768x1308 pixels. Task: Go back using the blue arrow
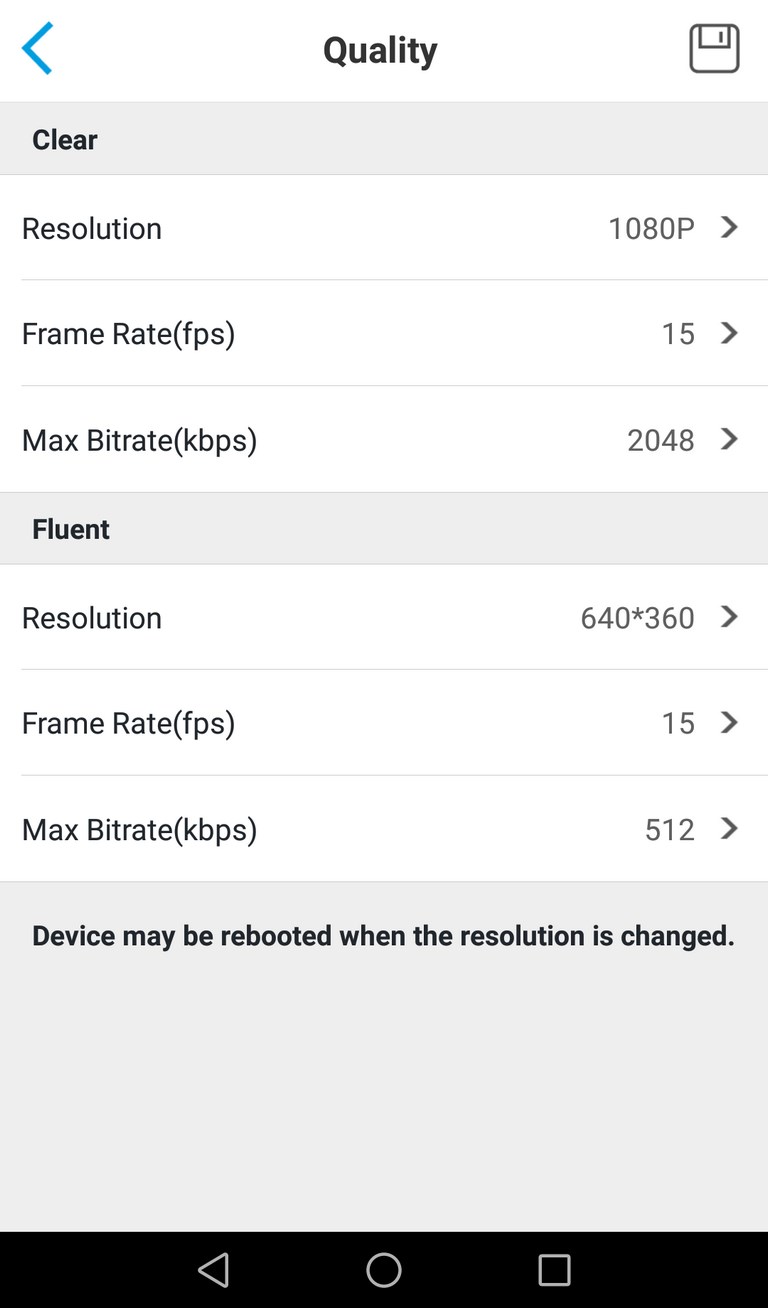tap(37, 49)
